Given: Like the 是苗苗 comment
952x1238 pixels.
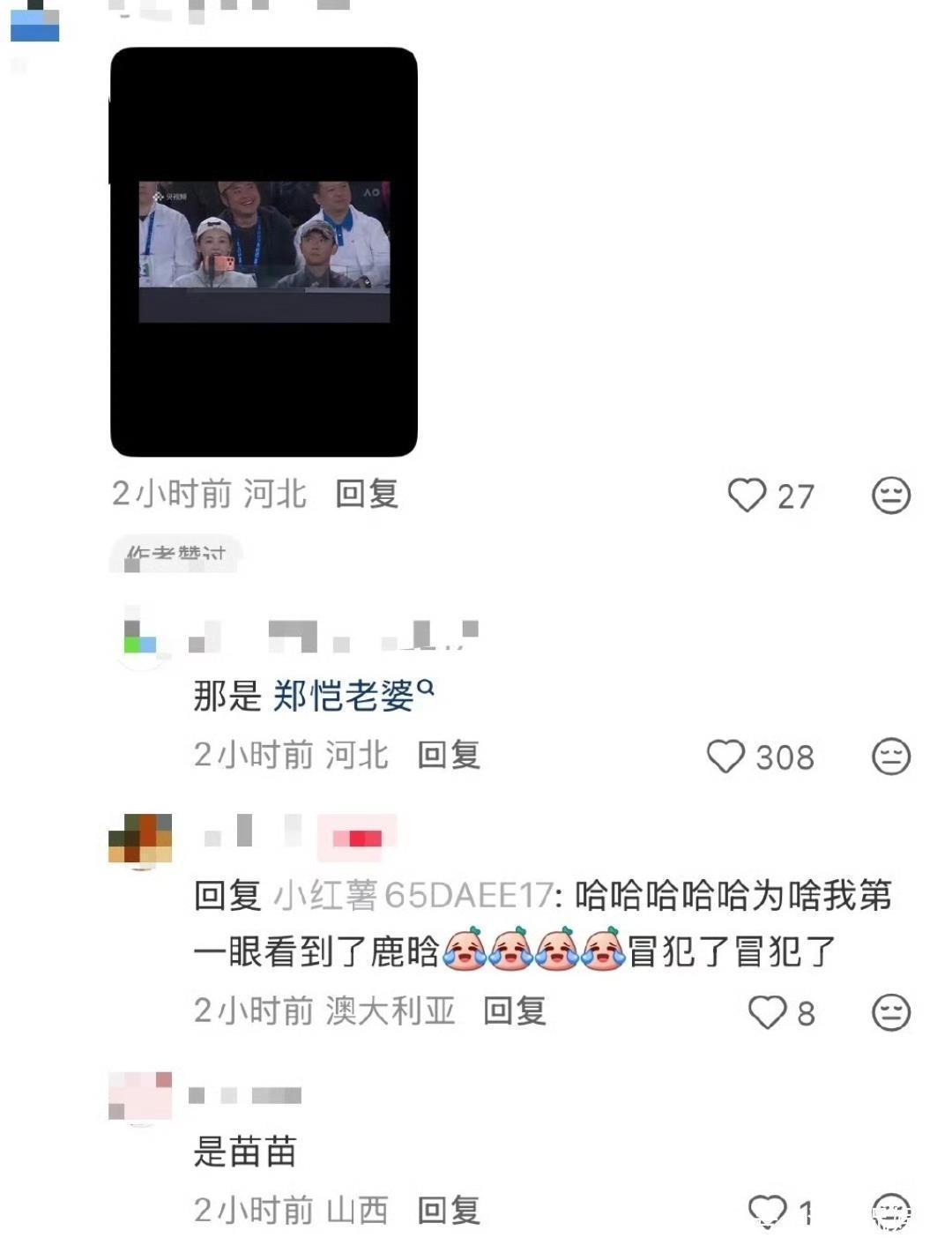Looking at the screenshot, I should click(767, 1210).
